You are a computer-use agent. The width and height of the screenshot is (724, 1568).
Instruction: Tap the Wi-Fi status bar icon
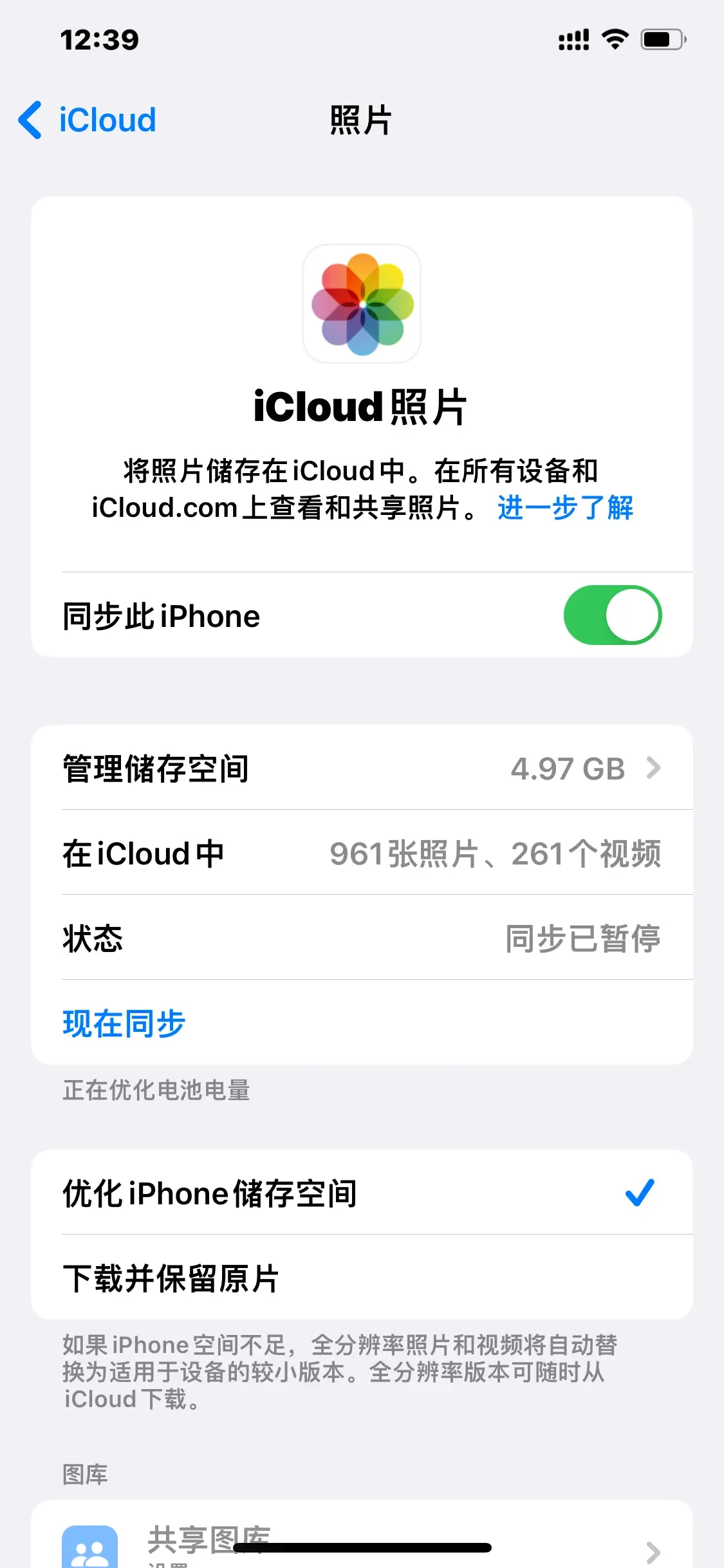point(614,40)
